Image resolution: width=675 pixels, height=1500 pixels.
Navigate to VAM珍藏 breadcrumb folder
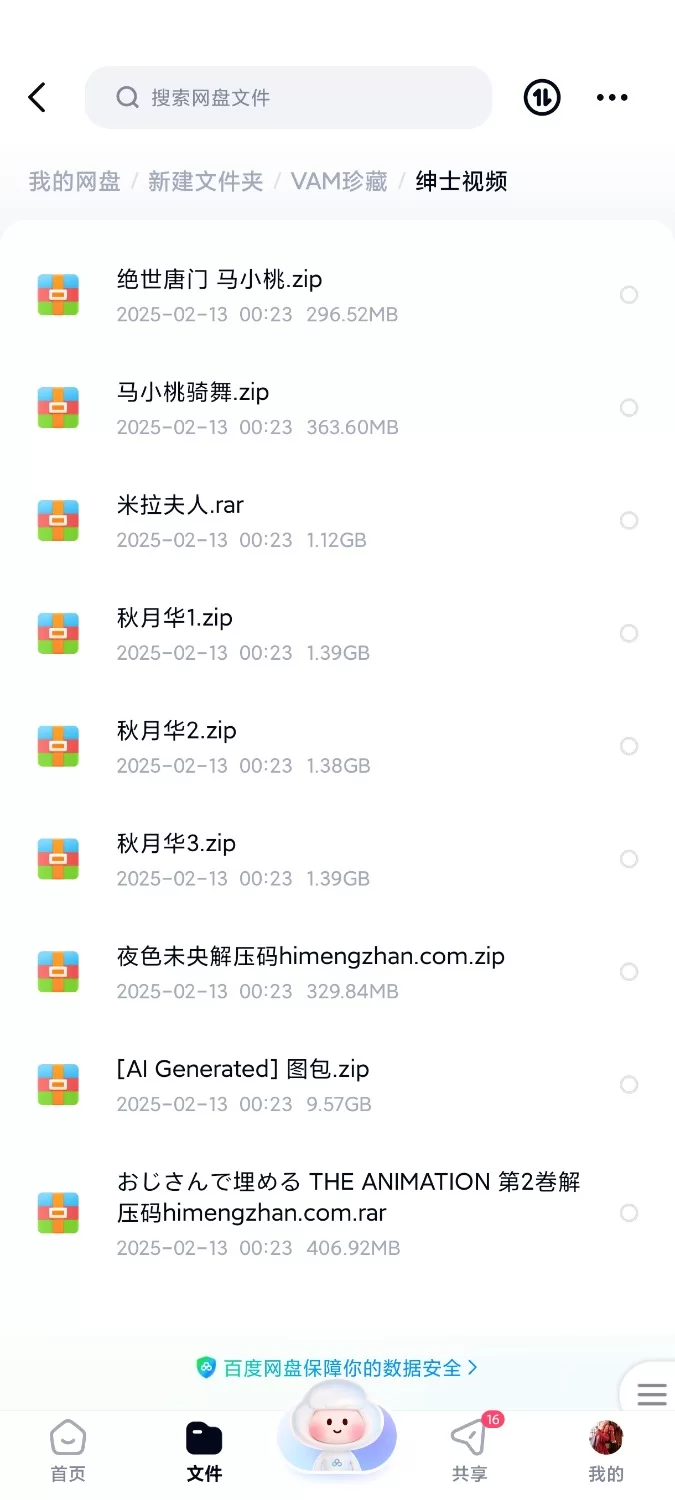[339, 181]
